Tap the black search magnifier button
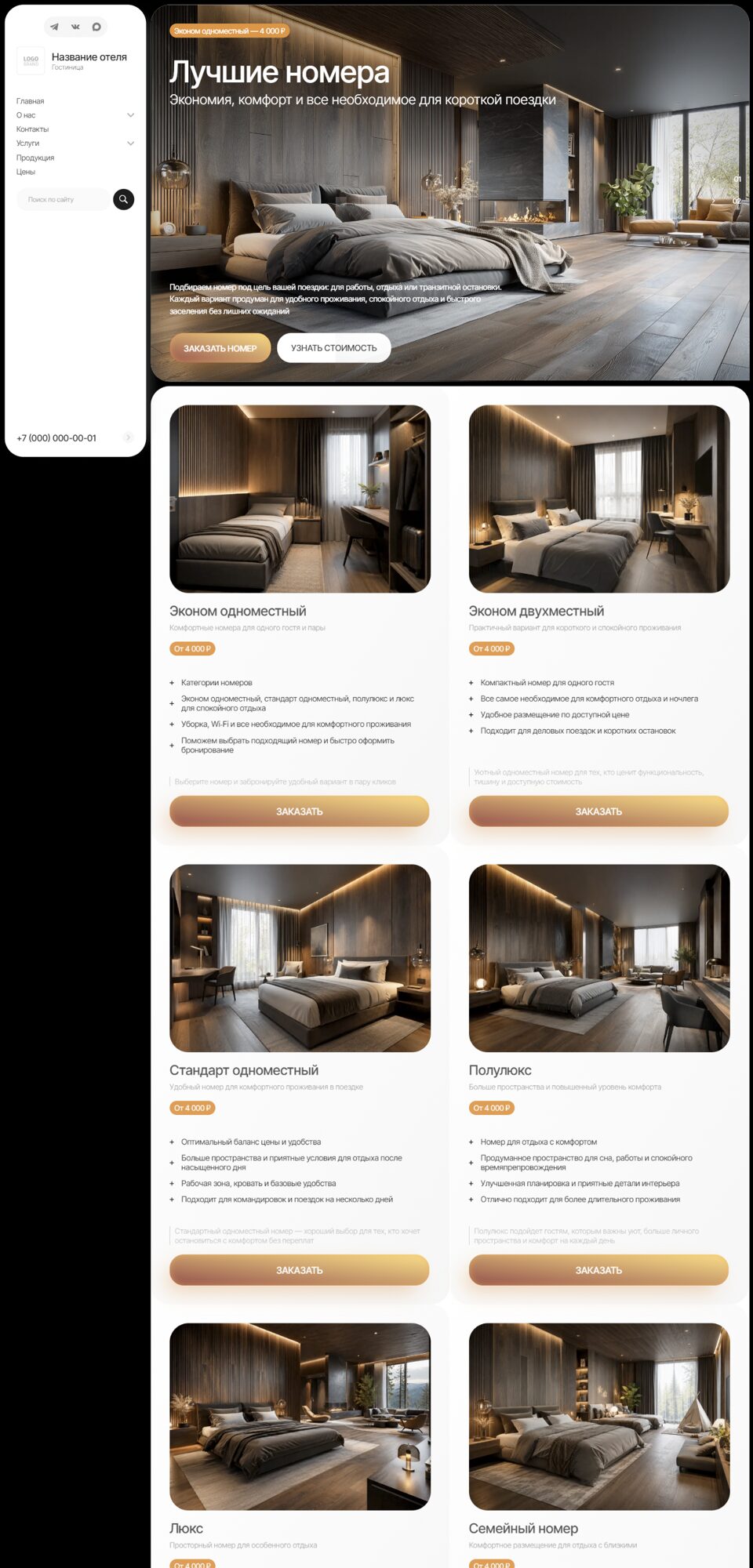Screen dimensions: 753x1568 point(123,199)
